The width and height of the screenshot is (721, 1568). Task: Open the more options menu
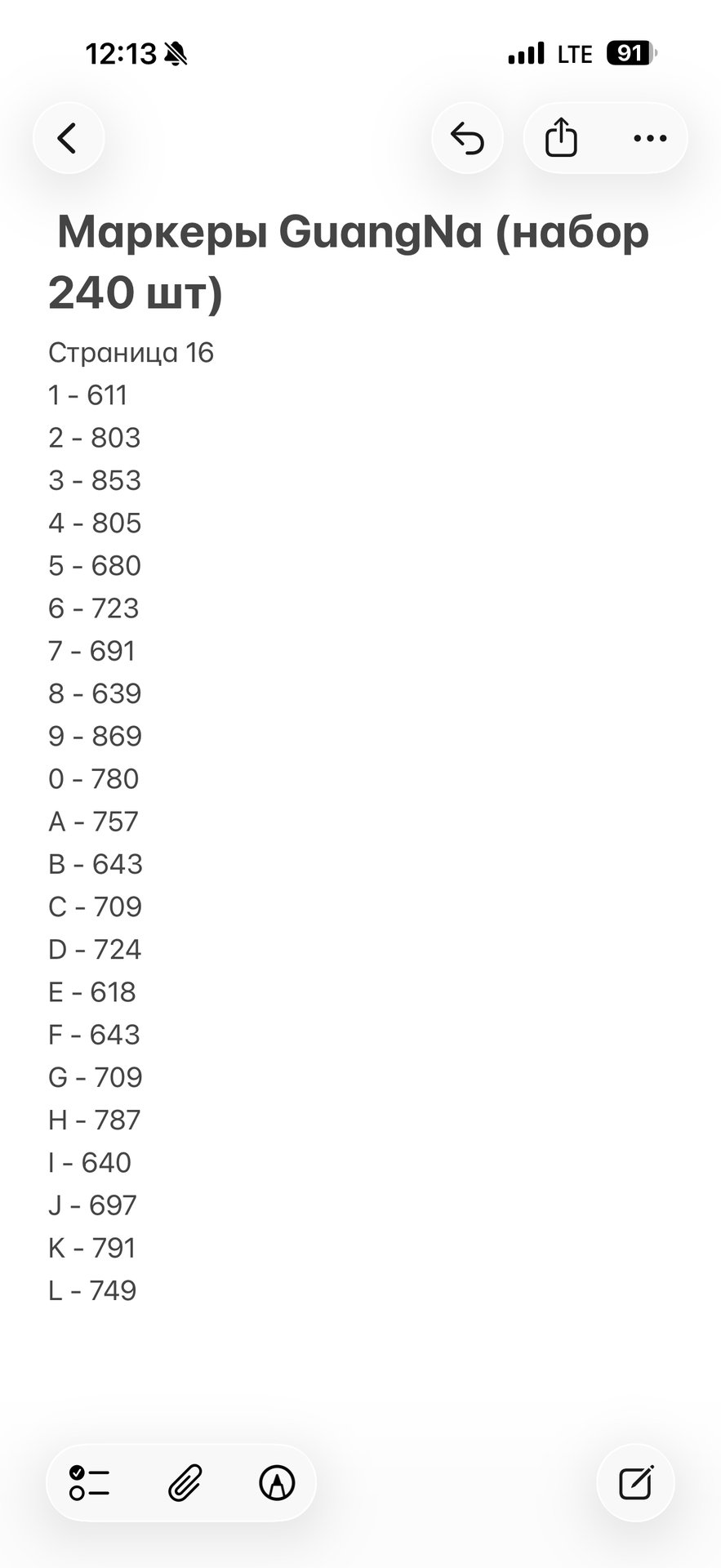coord(650,138)
